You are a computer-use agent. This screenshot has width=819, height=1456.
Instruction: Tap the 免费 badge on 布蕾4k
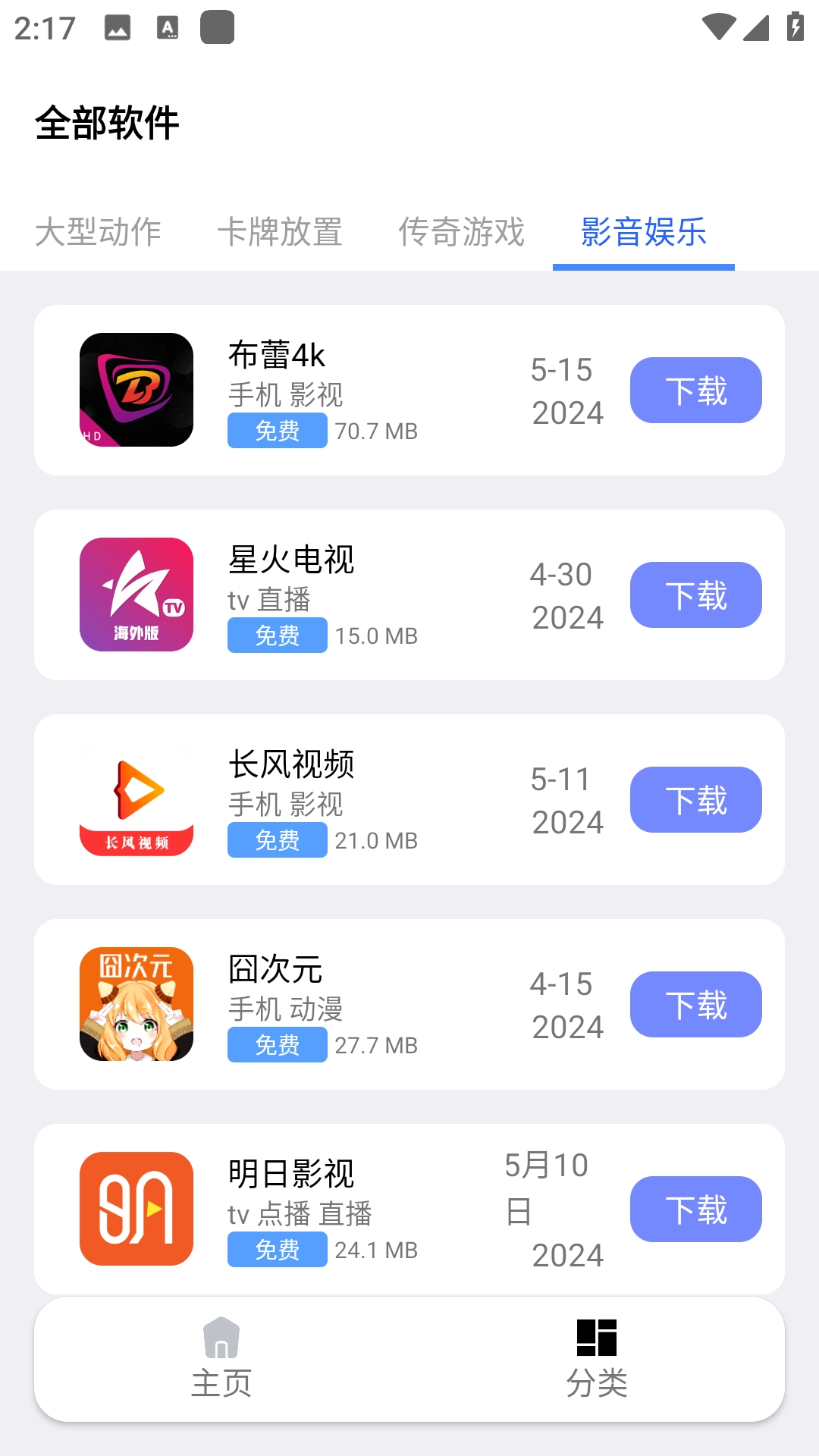click(277, 431)
